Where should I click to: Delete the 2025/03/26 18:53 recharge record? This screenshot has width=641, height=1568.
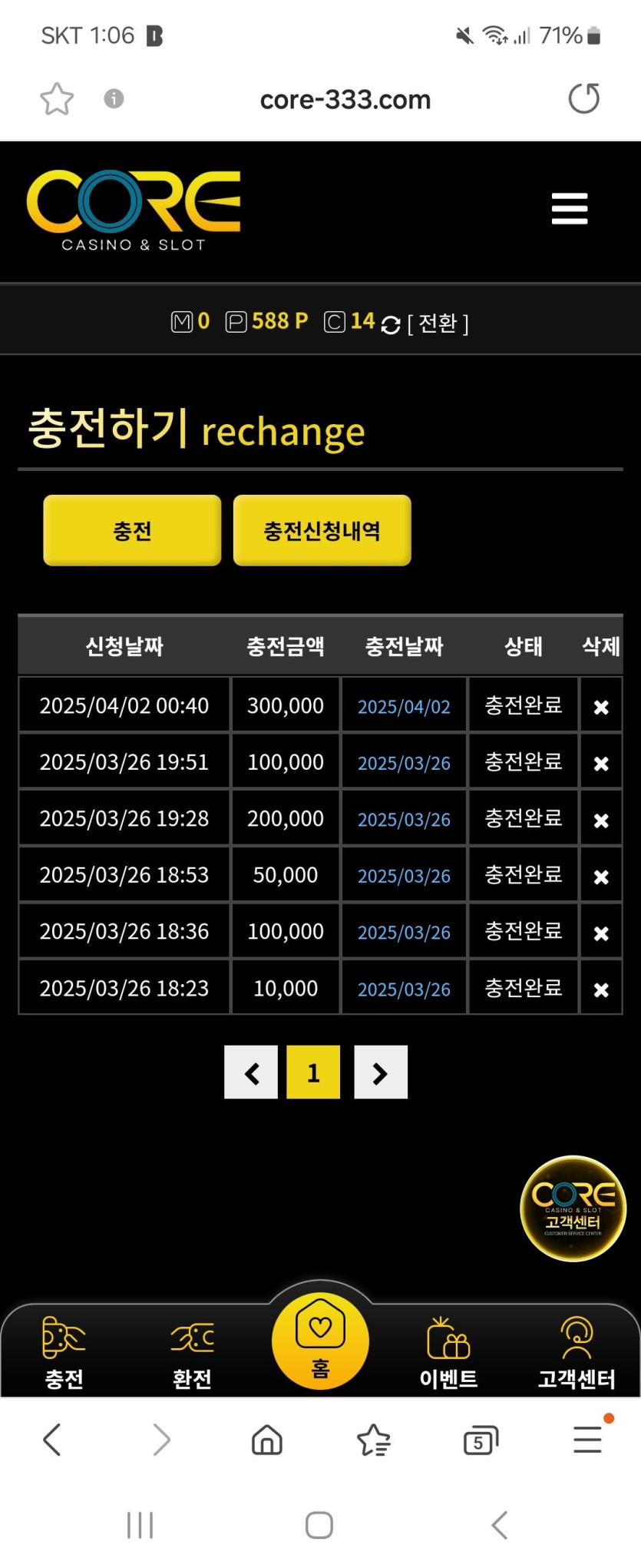coord(601,876)
